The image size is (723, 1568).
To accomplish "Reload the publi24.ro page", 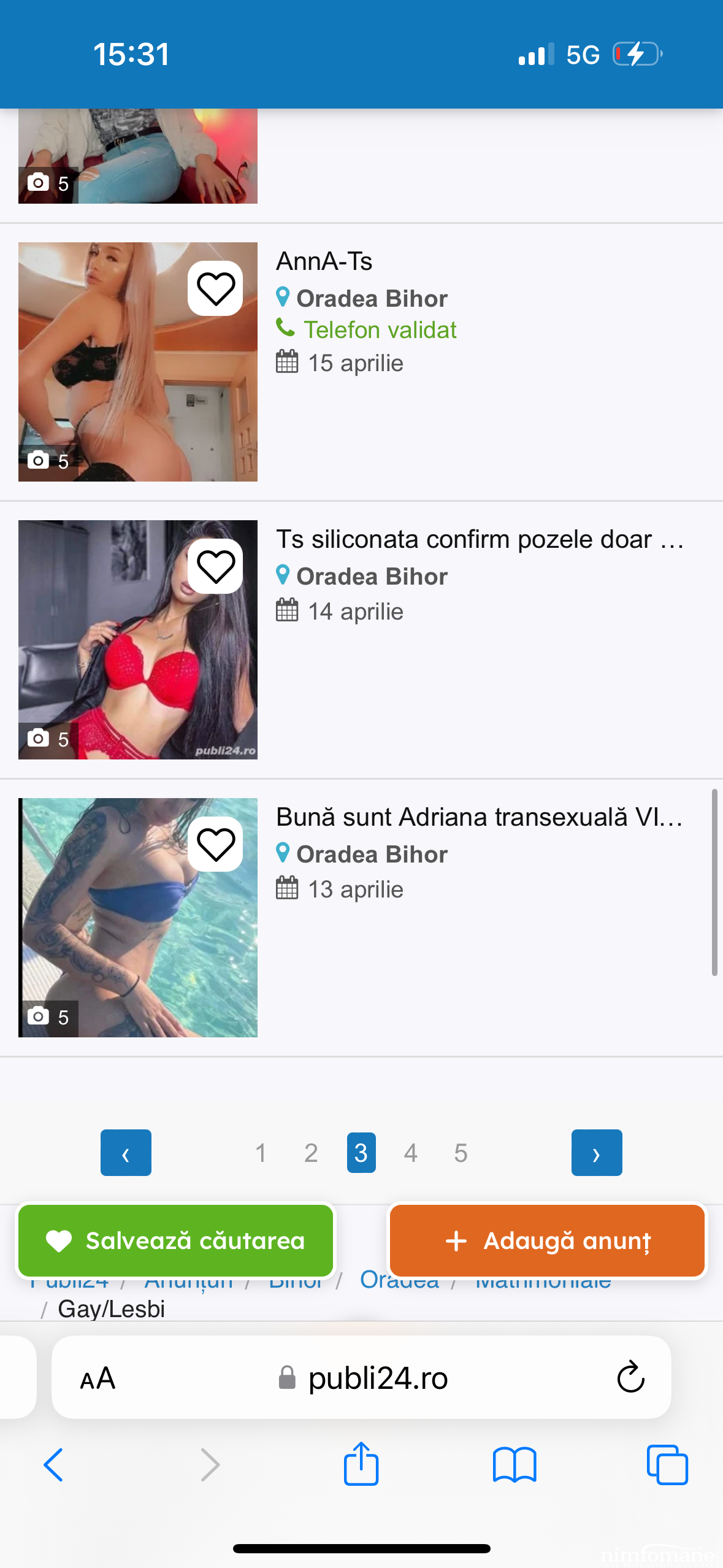I will [x=630, y=1378].
